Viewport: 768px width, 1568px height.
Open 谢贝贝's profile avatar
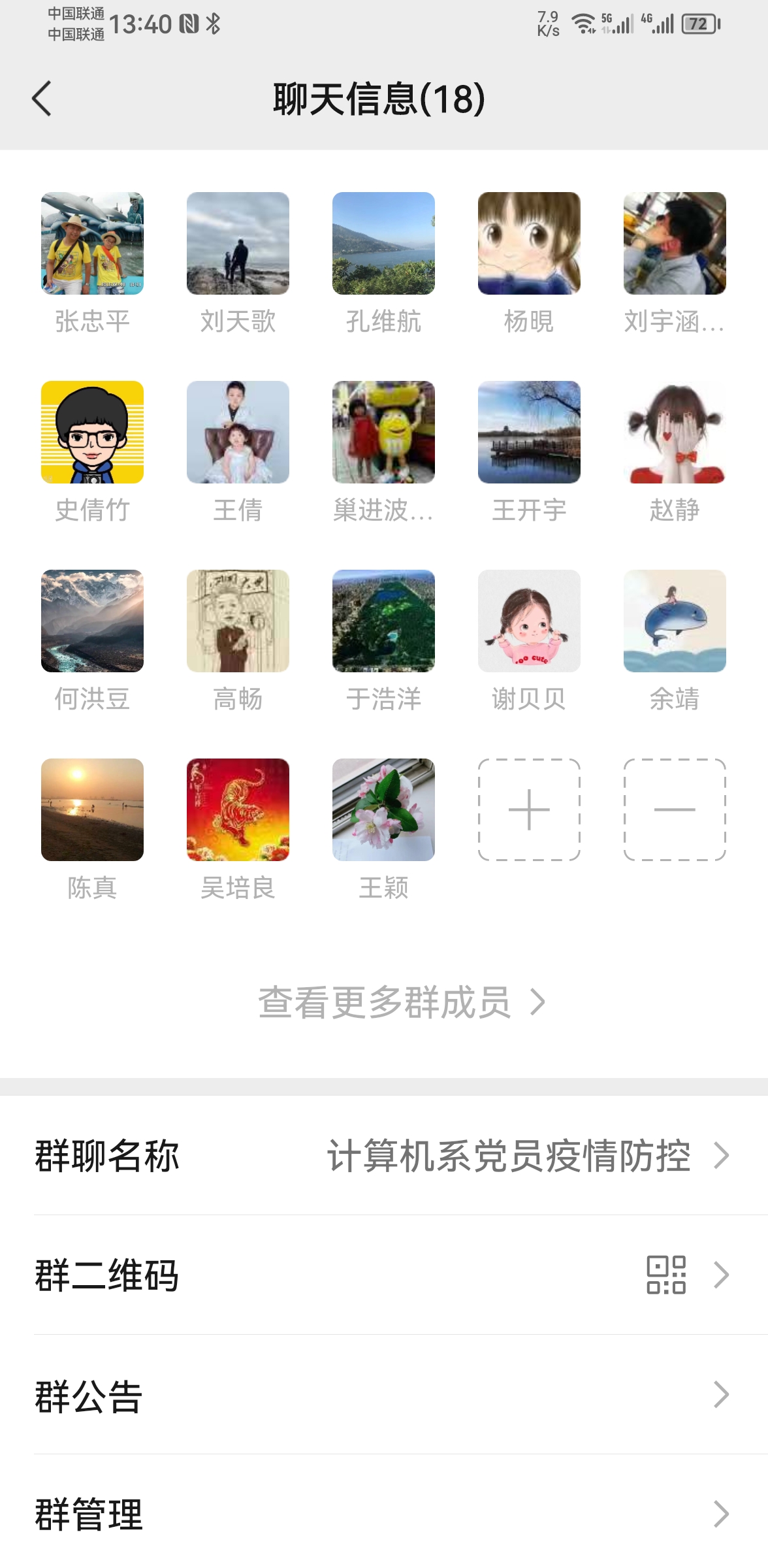(x=529, y=621)
